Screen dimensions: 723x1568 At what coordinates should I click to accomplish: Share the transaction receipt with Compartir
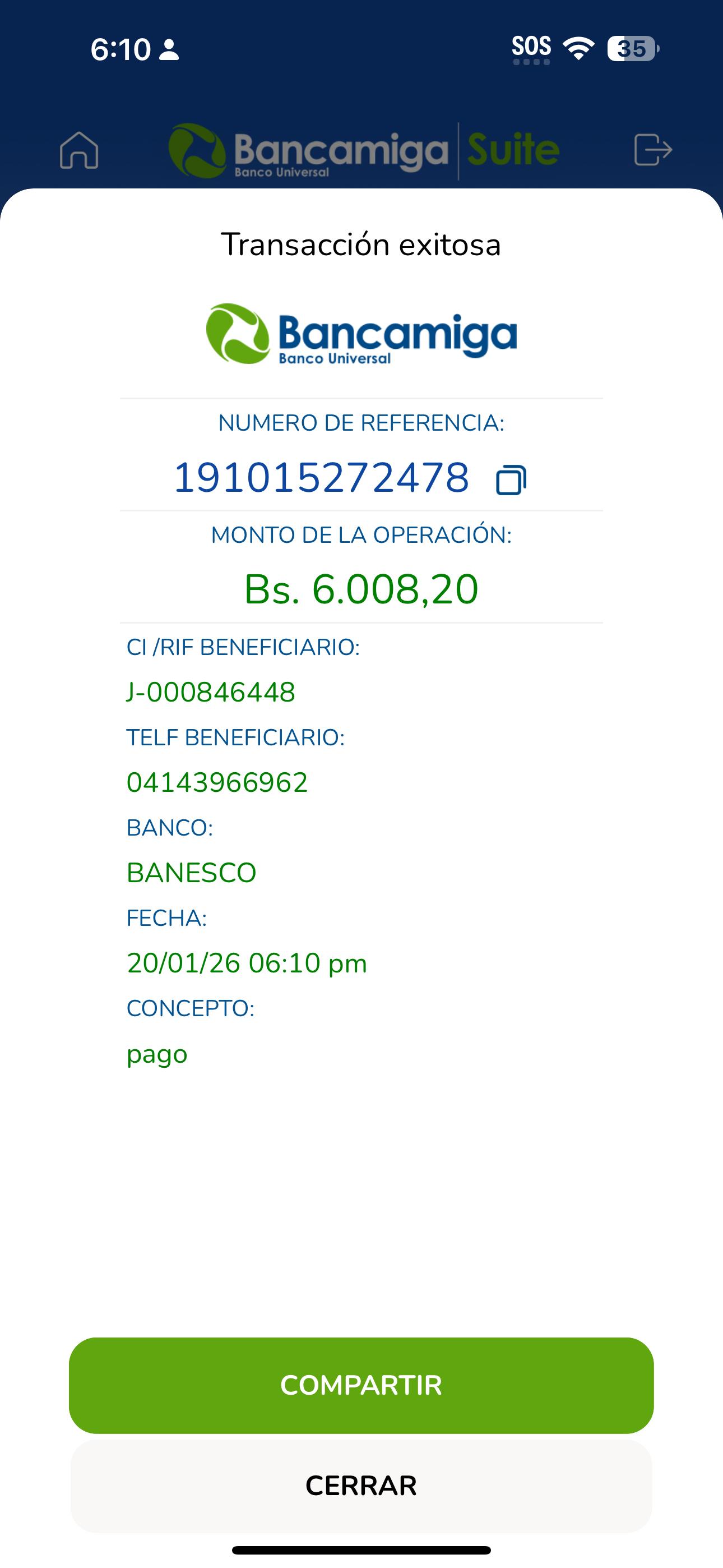361,1385
